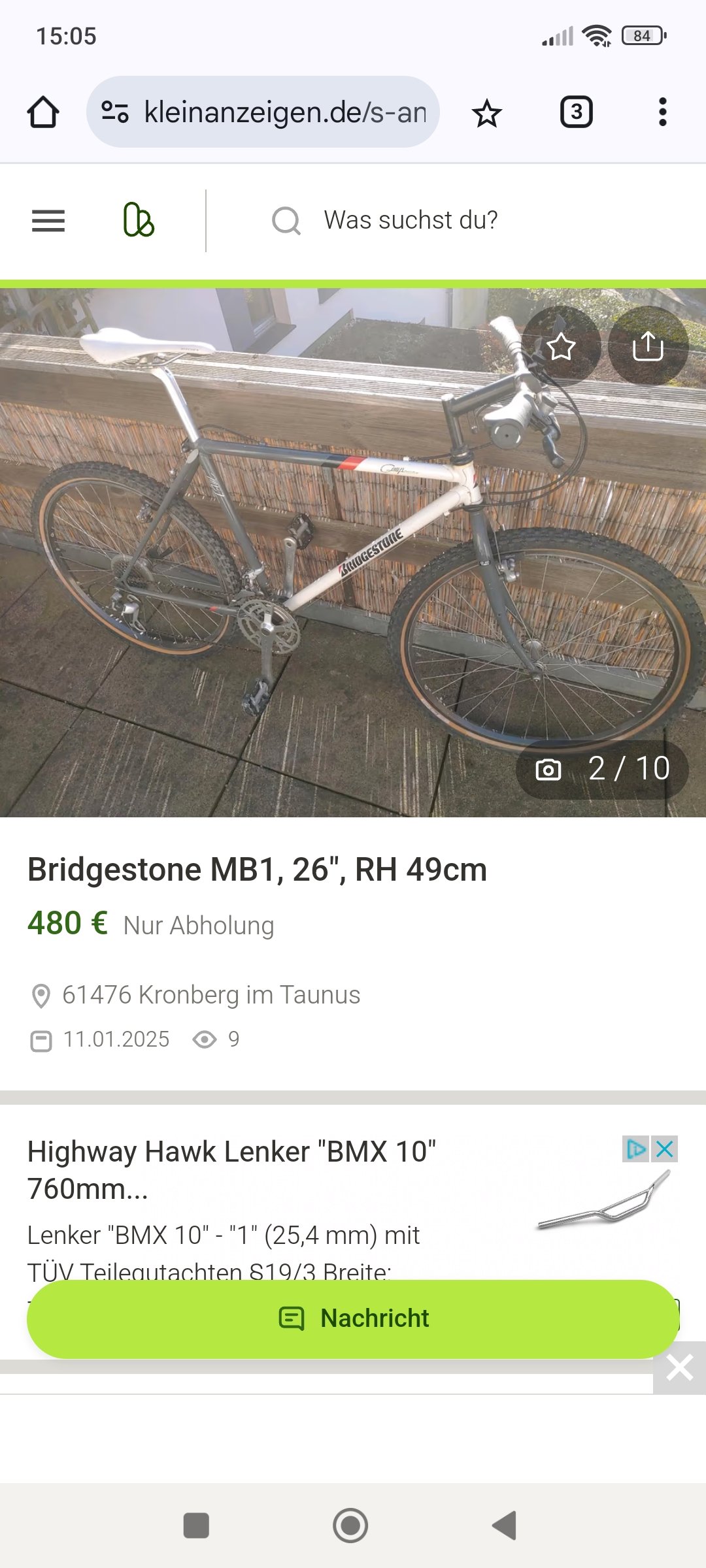706x1568 pixels.
Task: Dismiss the bottom banner with the X
Action: point(679,1367)
